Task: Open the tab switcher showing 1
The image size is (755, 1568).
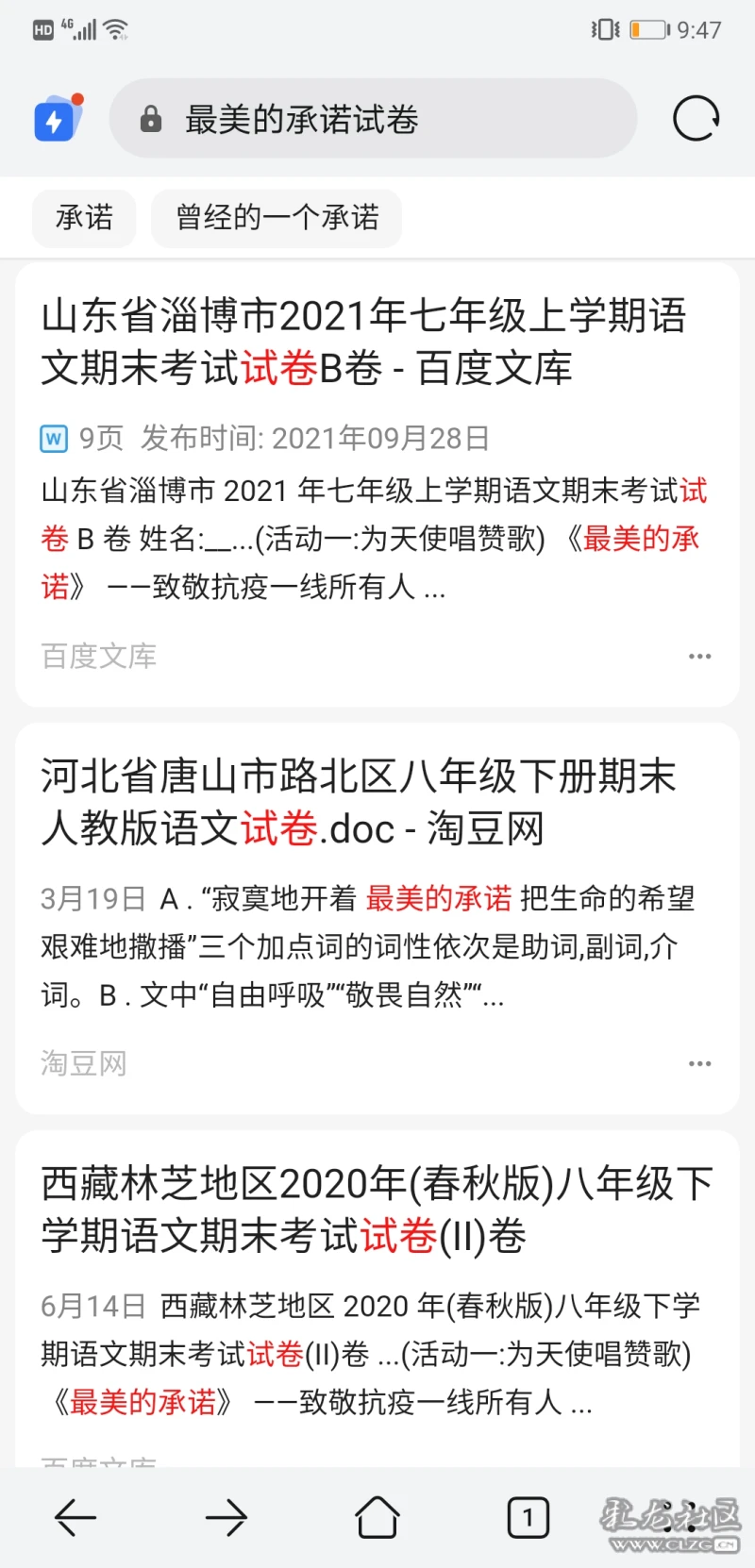Action: (x=528, y=1517)
